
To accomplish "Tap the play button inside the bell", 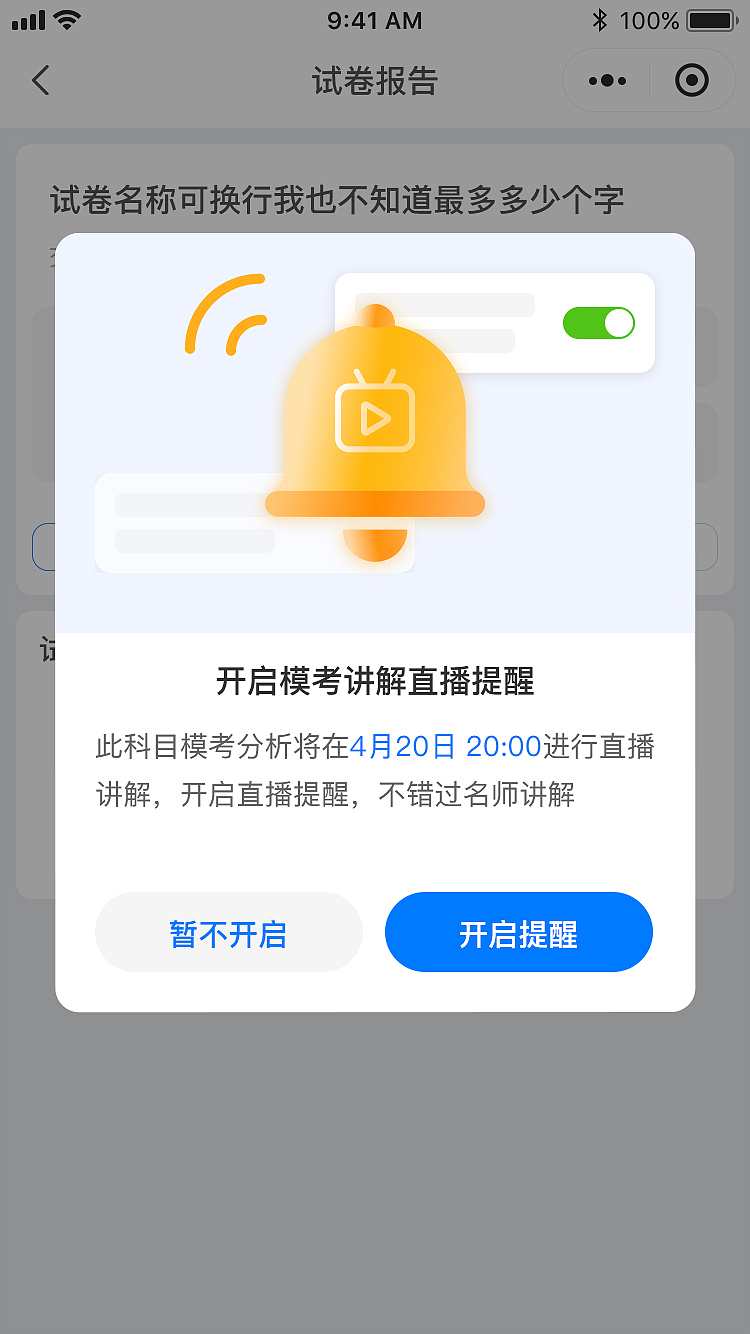I will coord(375,414).
